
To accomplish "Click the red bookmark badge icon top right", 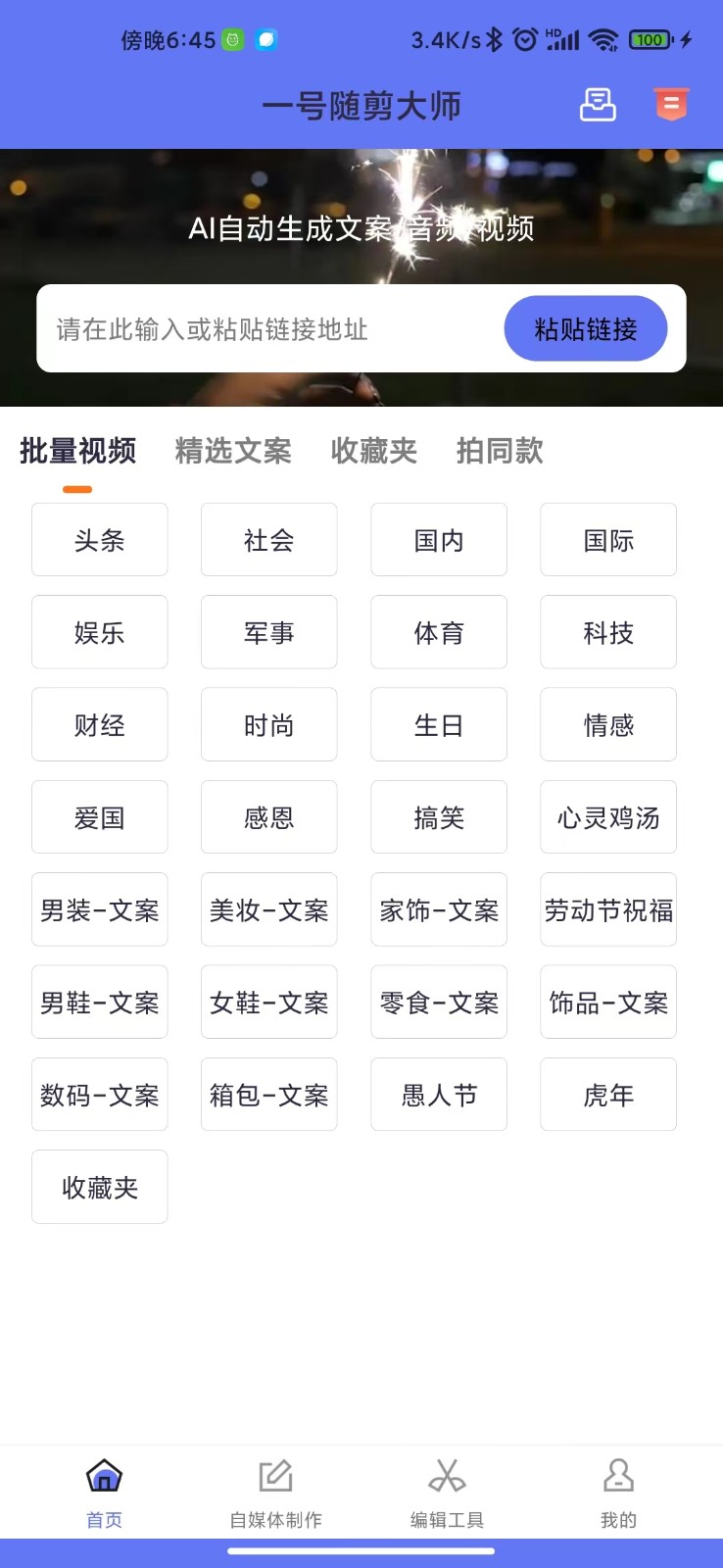I will click(x=670, y=105).
